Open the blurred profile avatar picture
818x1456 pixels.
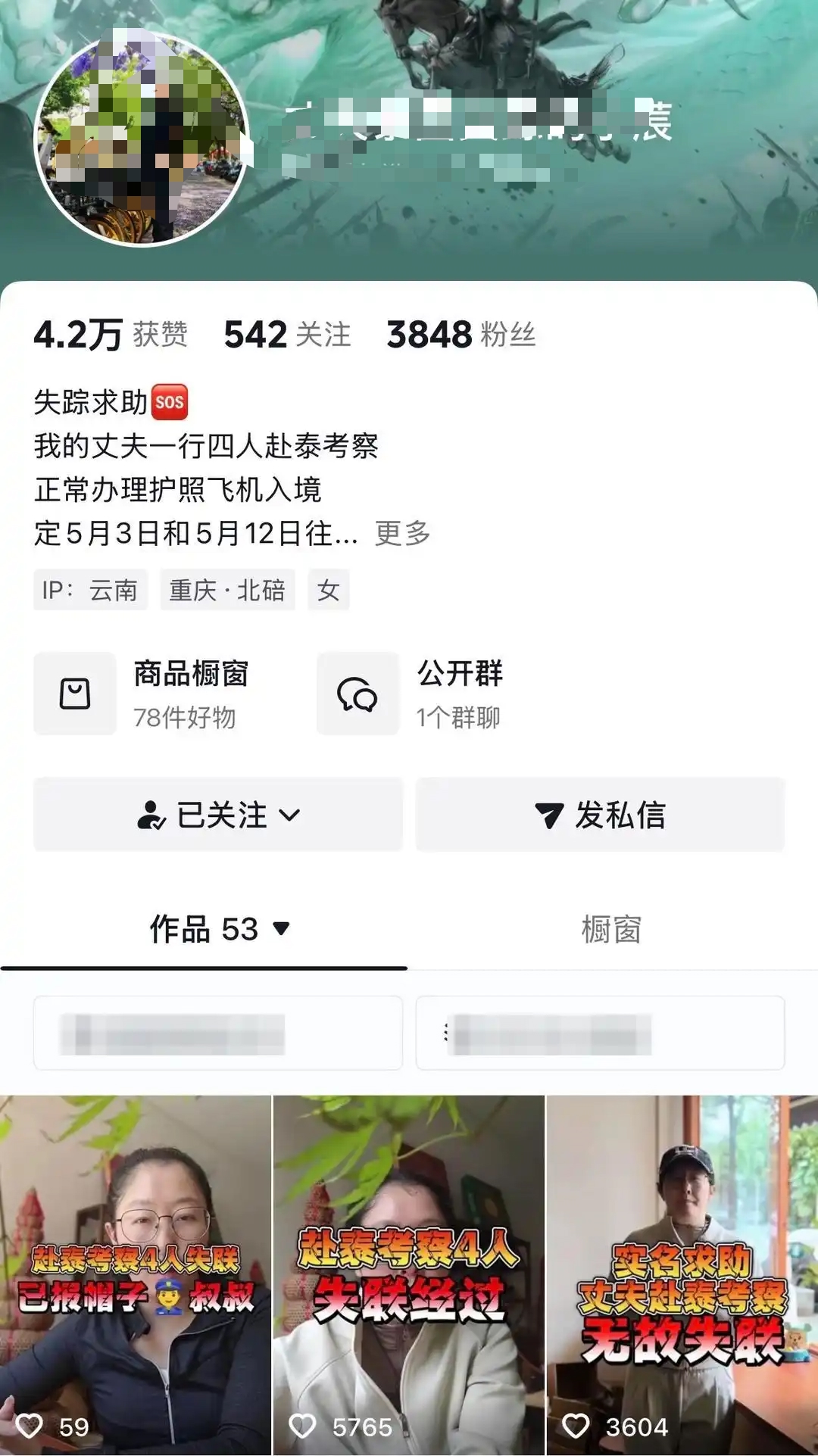[142, 139]
